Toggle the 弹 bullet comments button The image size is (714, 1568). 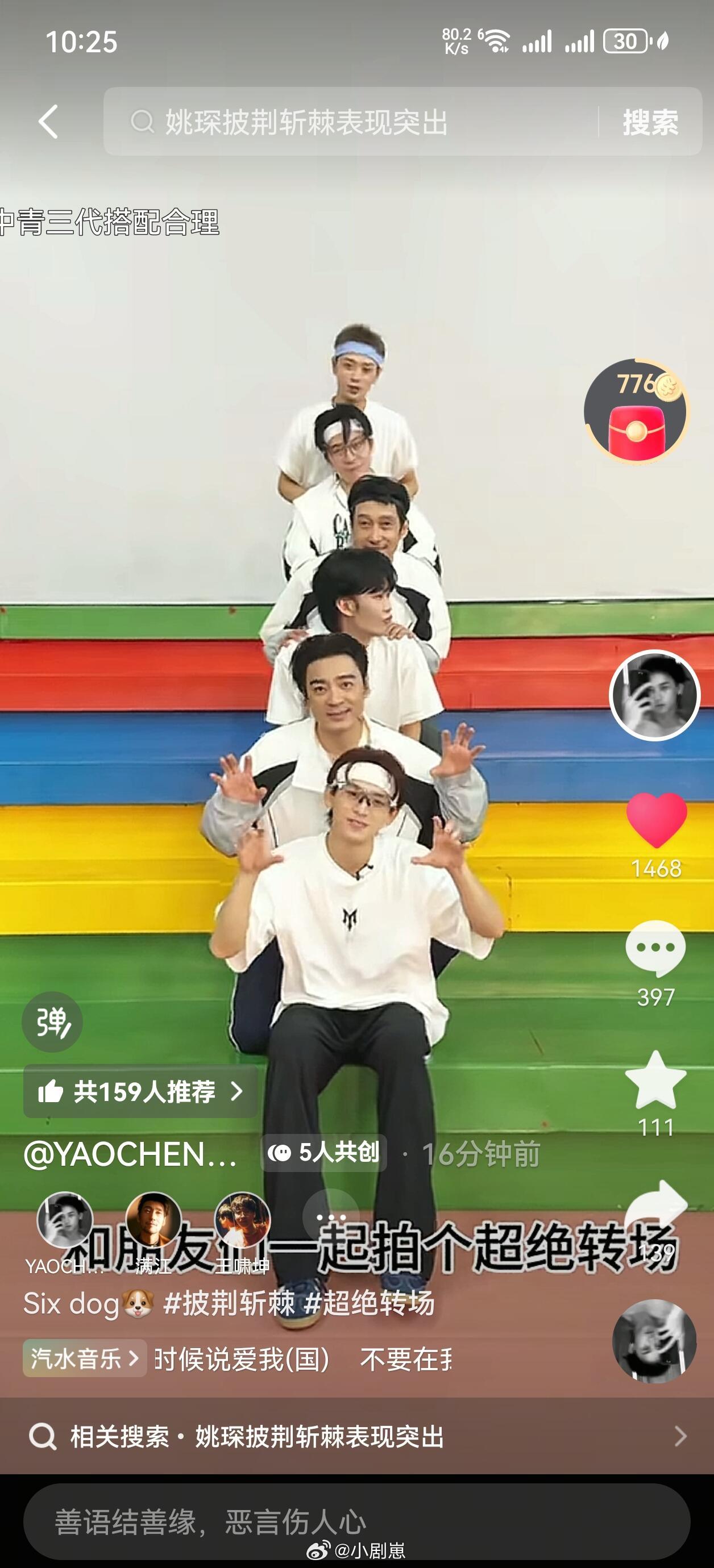[x=52, y=1022]
